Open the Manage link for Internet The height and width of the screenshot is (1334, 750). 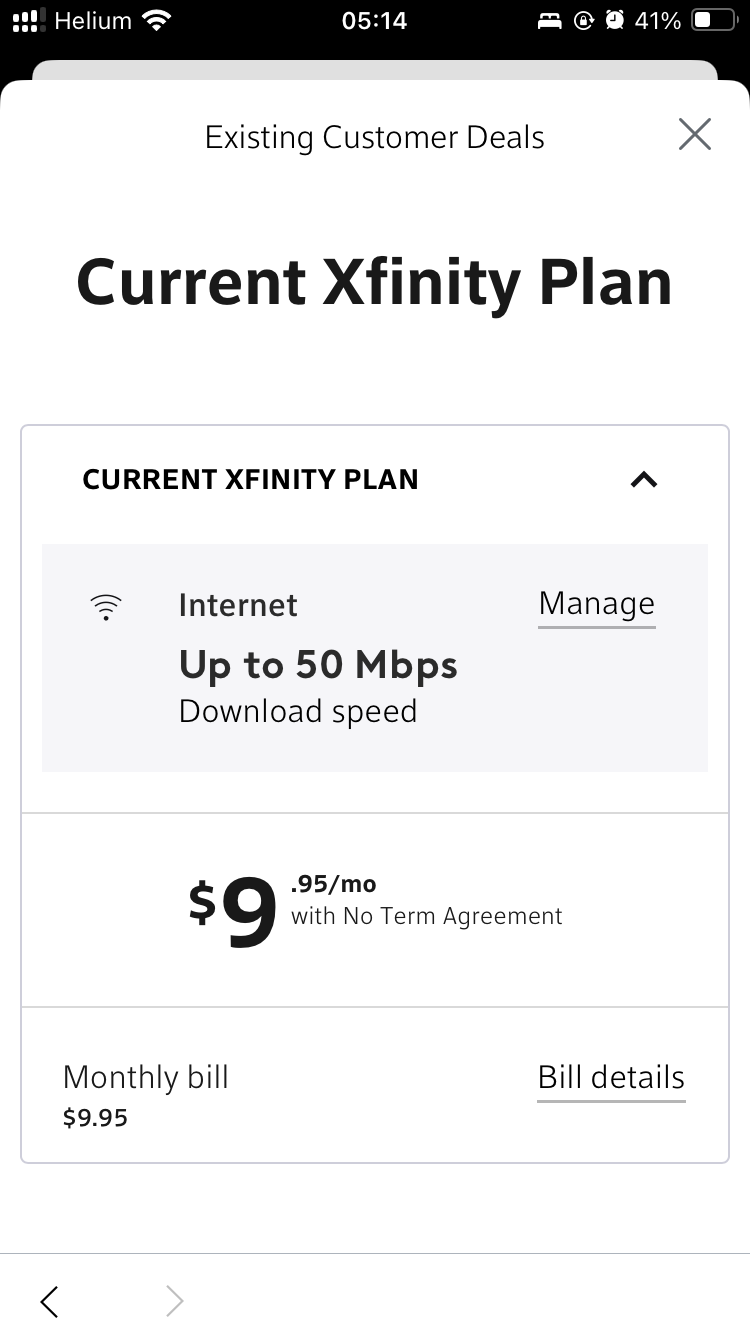click(597, 604)
